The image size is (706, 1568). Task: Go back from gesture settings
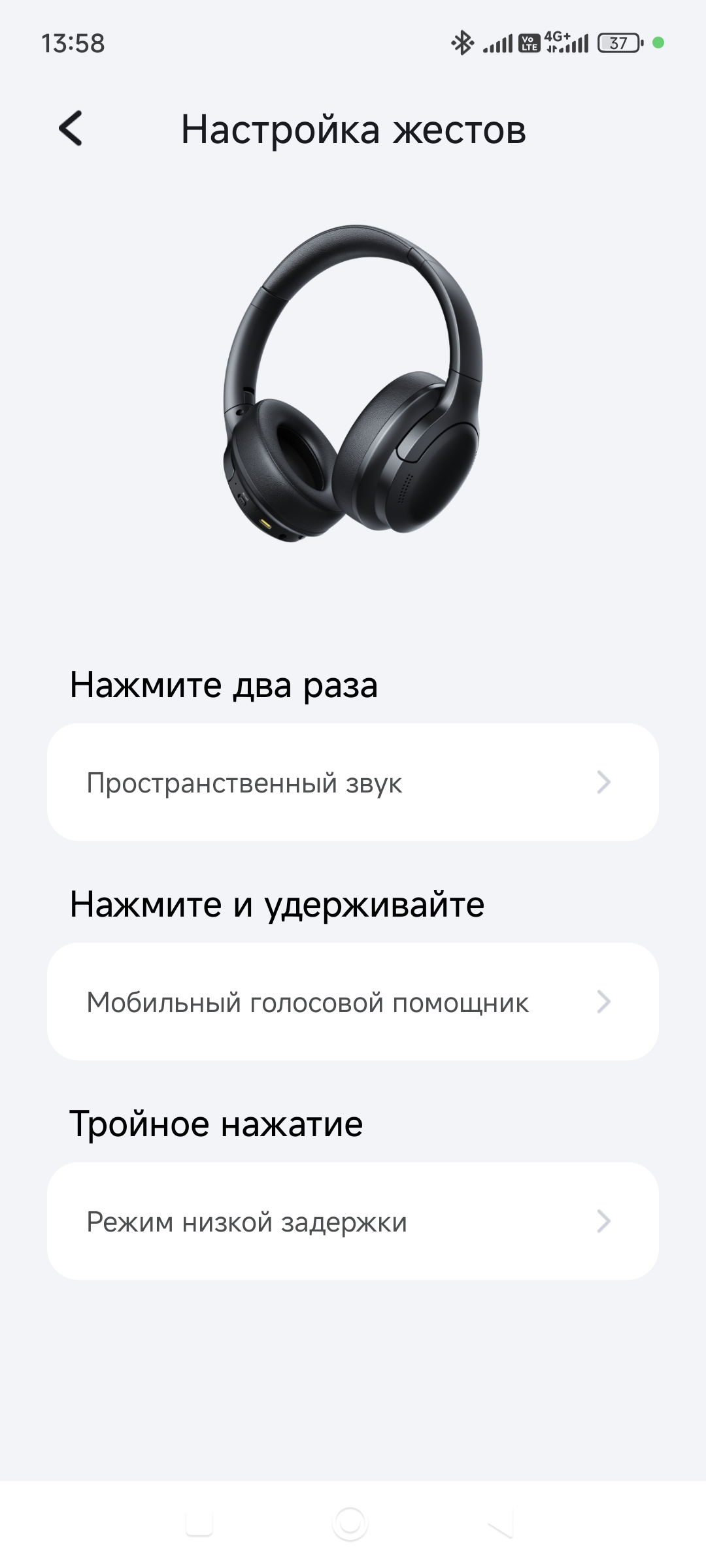point(71,128)
